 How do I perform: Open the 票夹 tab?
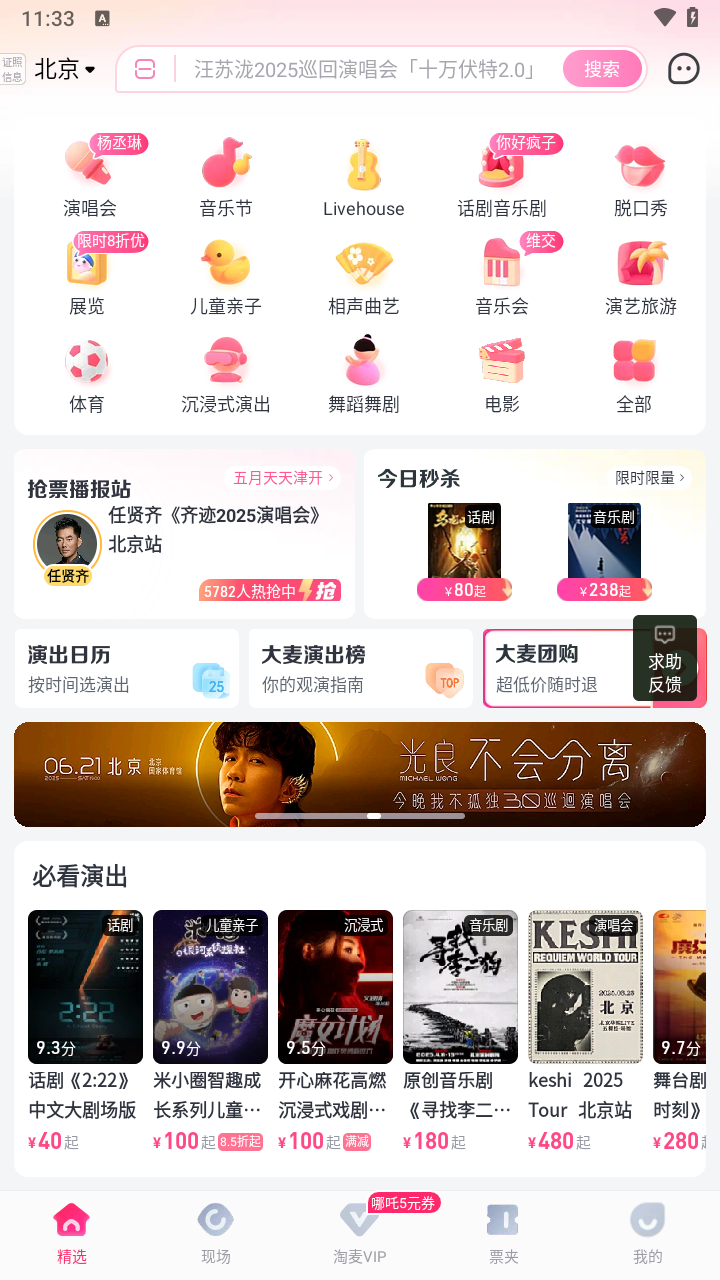[x=503, y=1233]
